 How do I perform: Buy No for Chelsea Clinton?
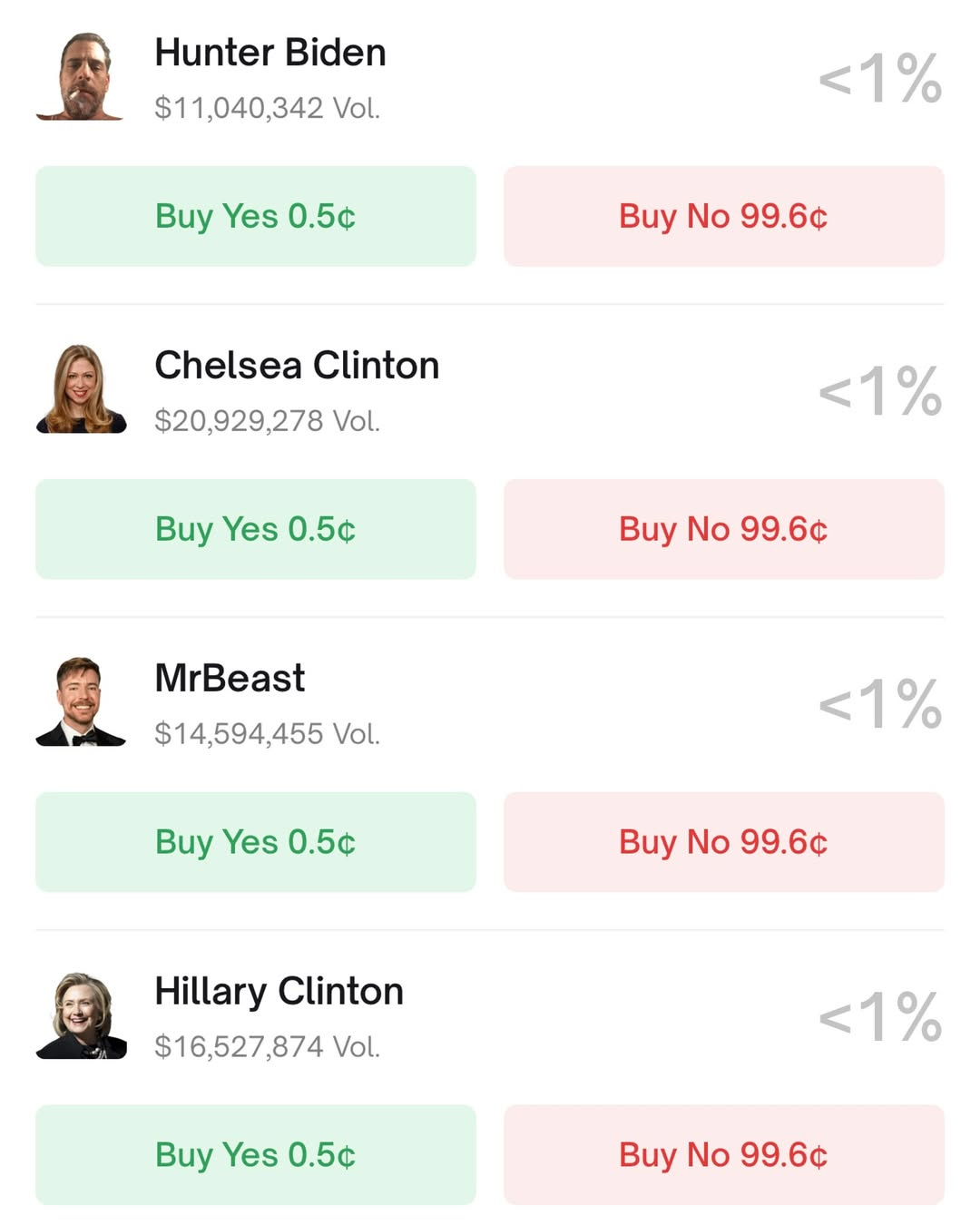tap(723, 529)
